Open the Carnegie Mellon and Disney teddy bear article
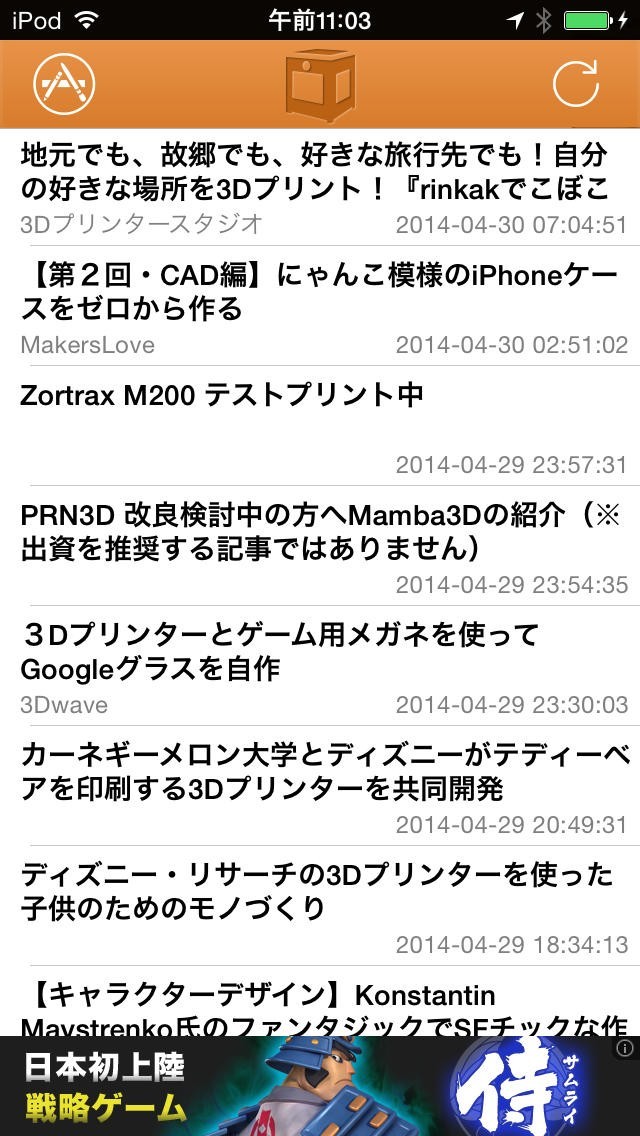Image resolution: width=640 pixels, height=1136 pixels. (x=320, y=786)
